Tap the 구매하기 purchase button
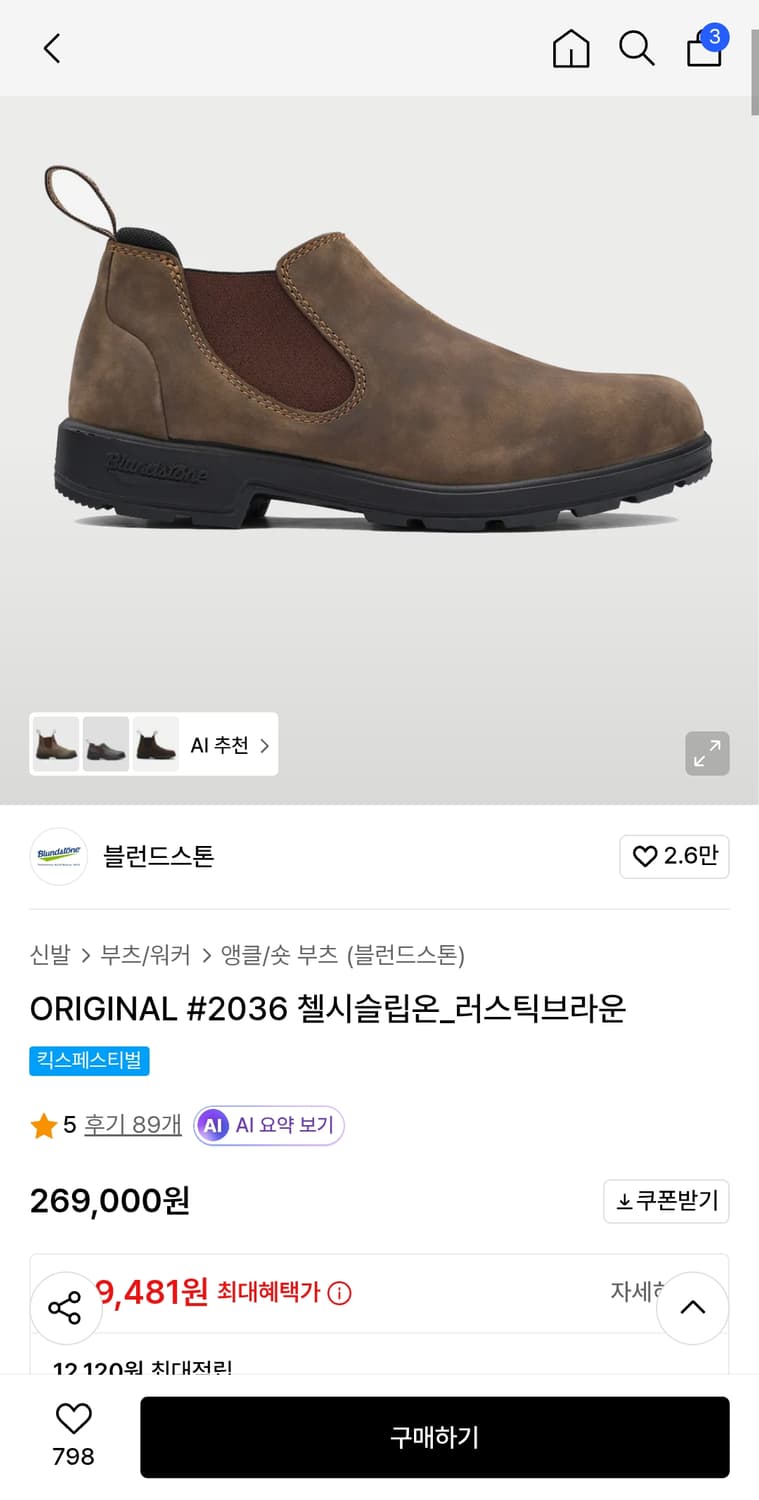This screenshot has width=759, height=1500. click(x=434, y=1437)
